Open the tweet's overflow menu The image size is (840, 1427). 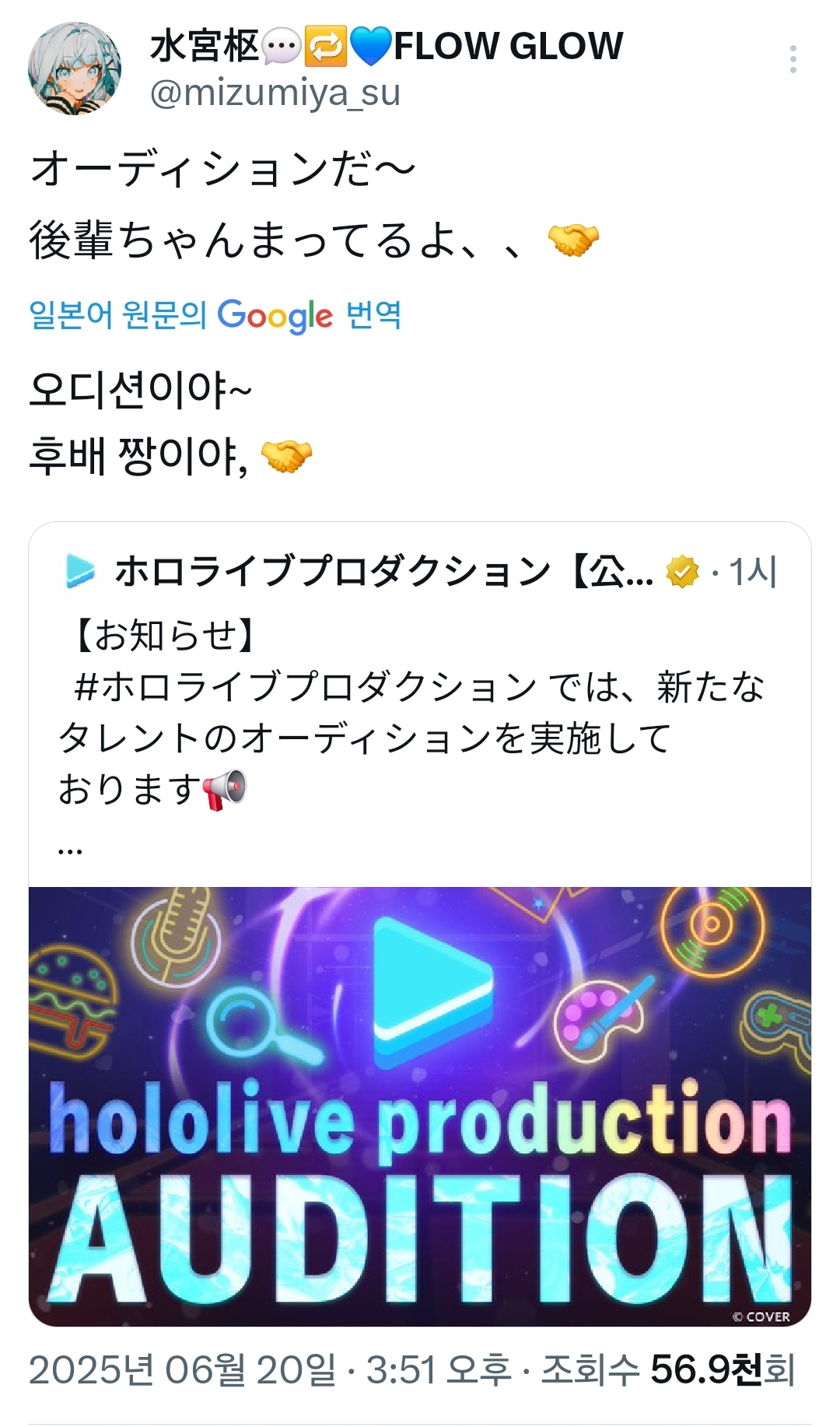(793, 59)
